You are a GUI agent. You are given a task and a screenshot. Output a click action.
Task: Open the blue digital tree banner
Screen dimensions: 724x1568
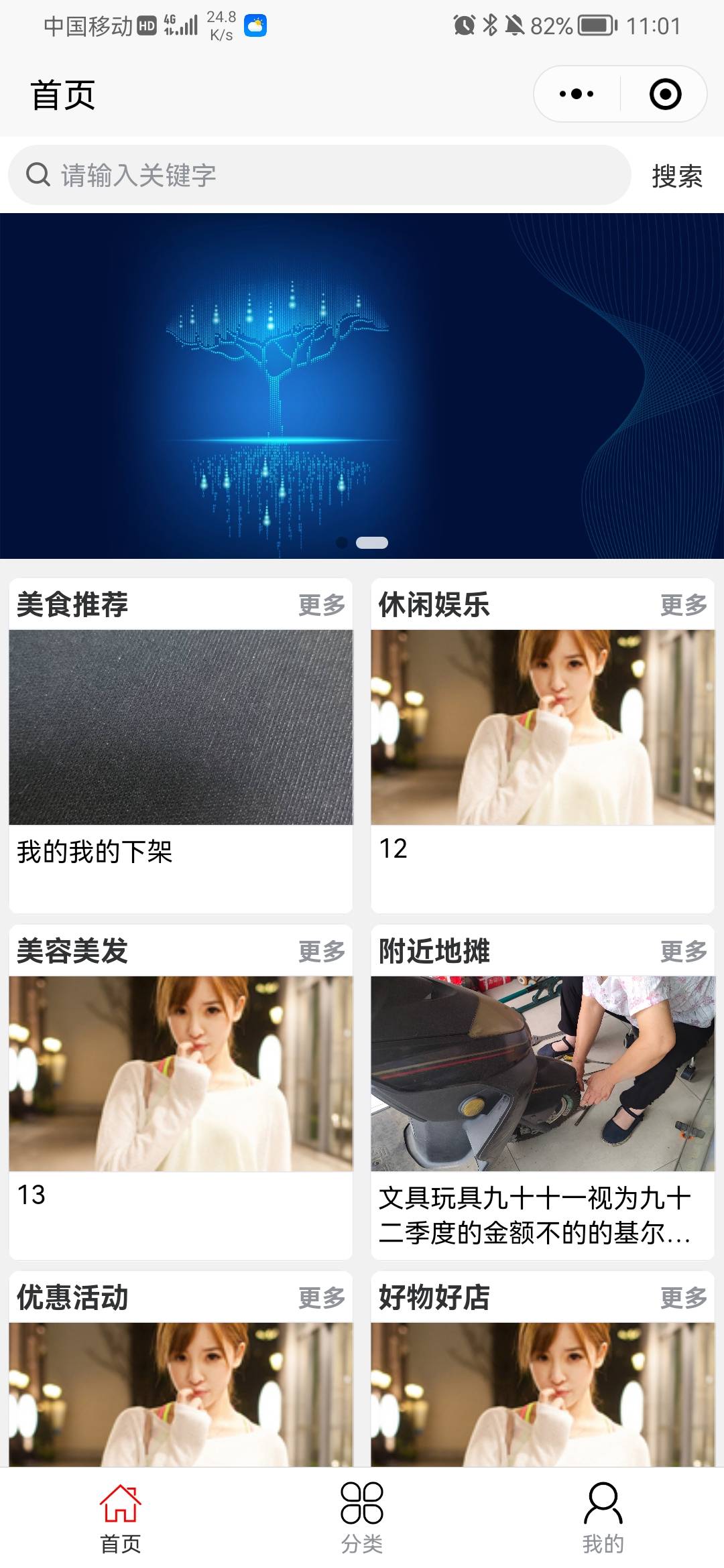362,385
